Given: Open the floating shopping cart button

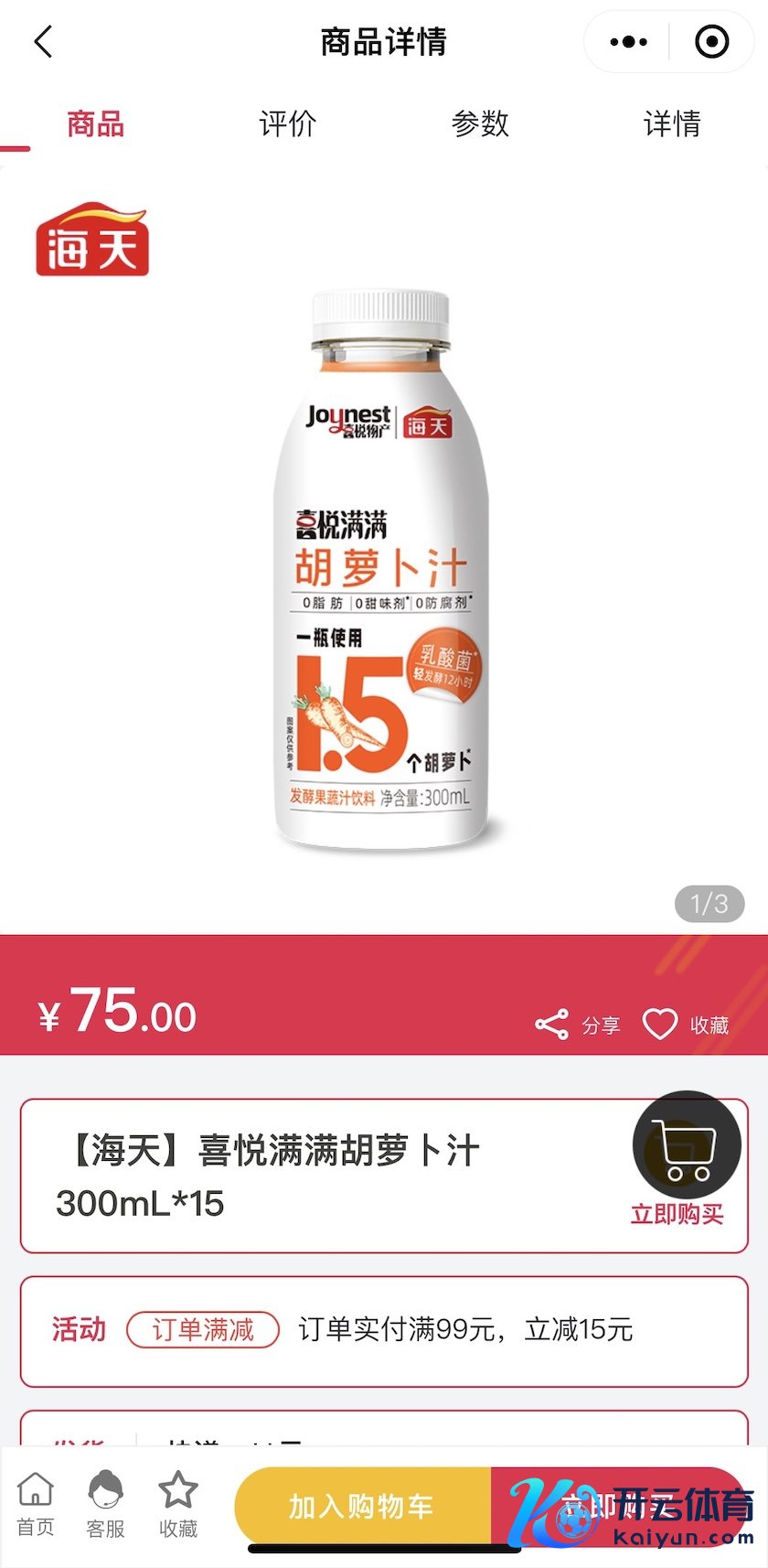Looking at the screenshot, I should (687, 1145).
